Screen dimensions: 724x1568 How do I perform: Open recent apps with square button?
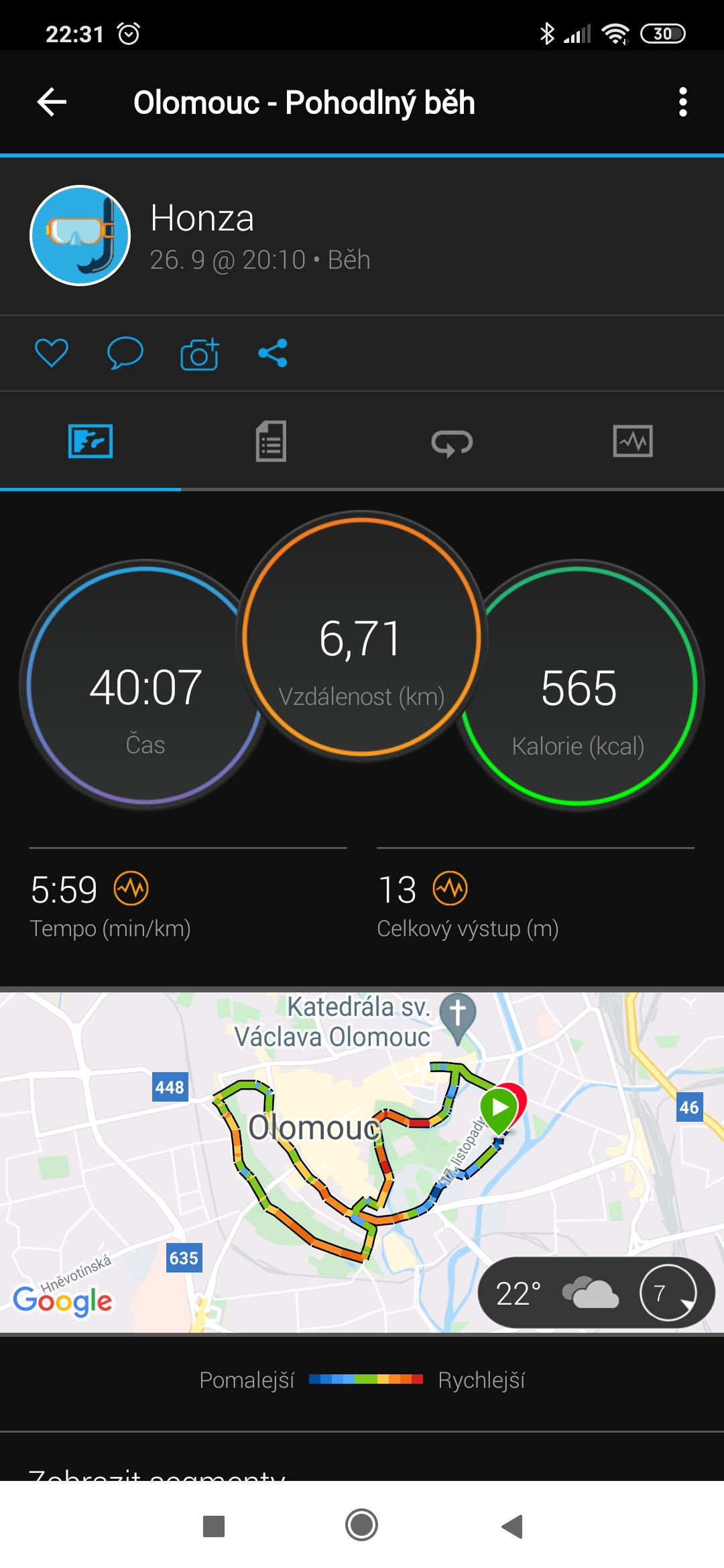214,1526
